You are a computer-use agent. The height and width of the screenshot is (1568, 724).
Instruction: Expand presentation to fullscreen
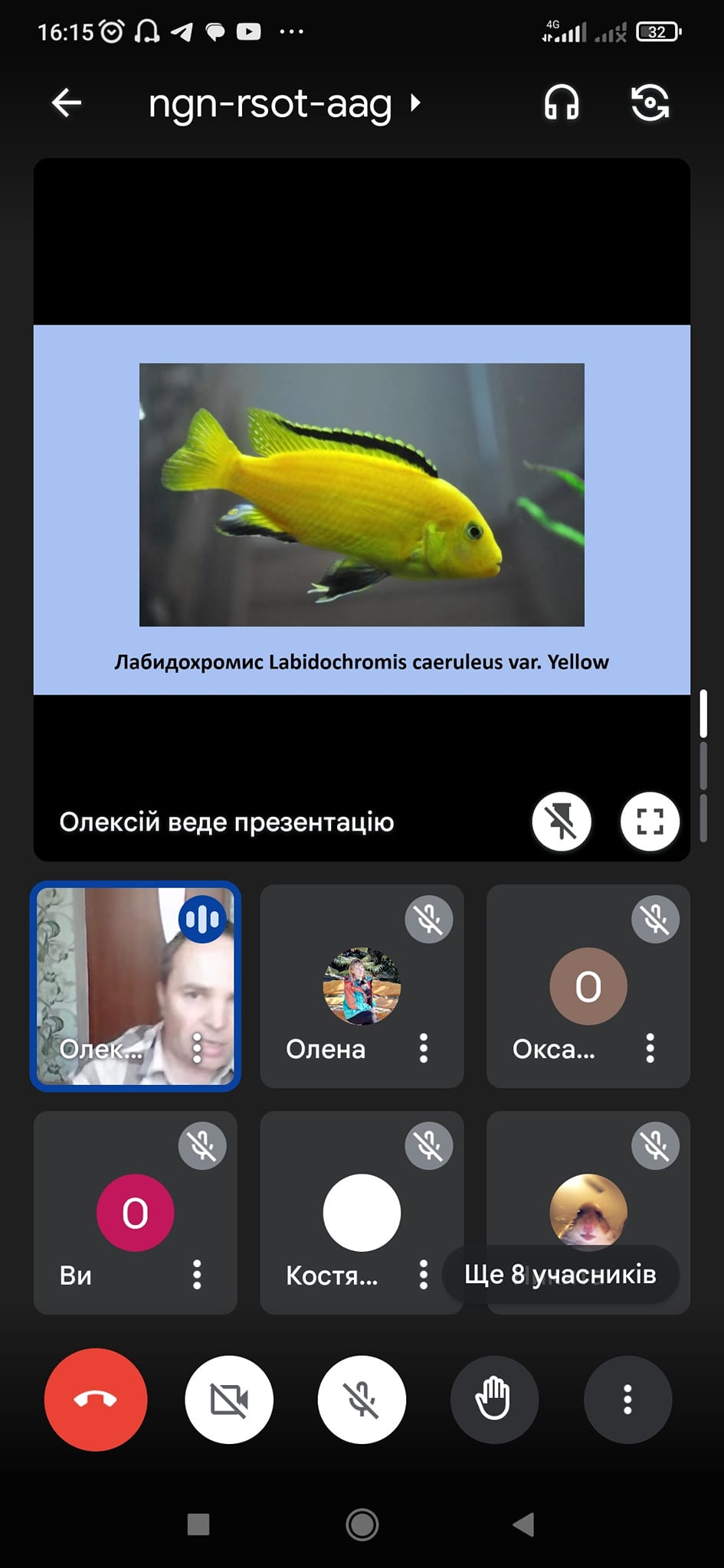pos(650,822)
